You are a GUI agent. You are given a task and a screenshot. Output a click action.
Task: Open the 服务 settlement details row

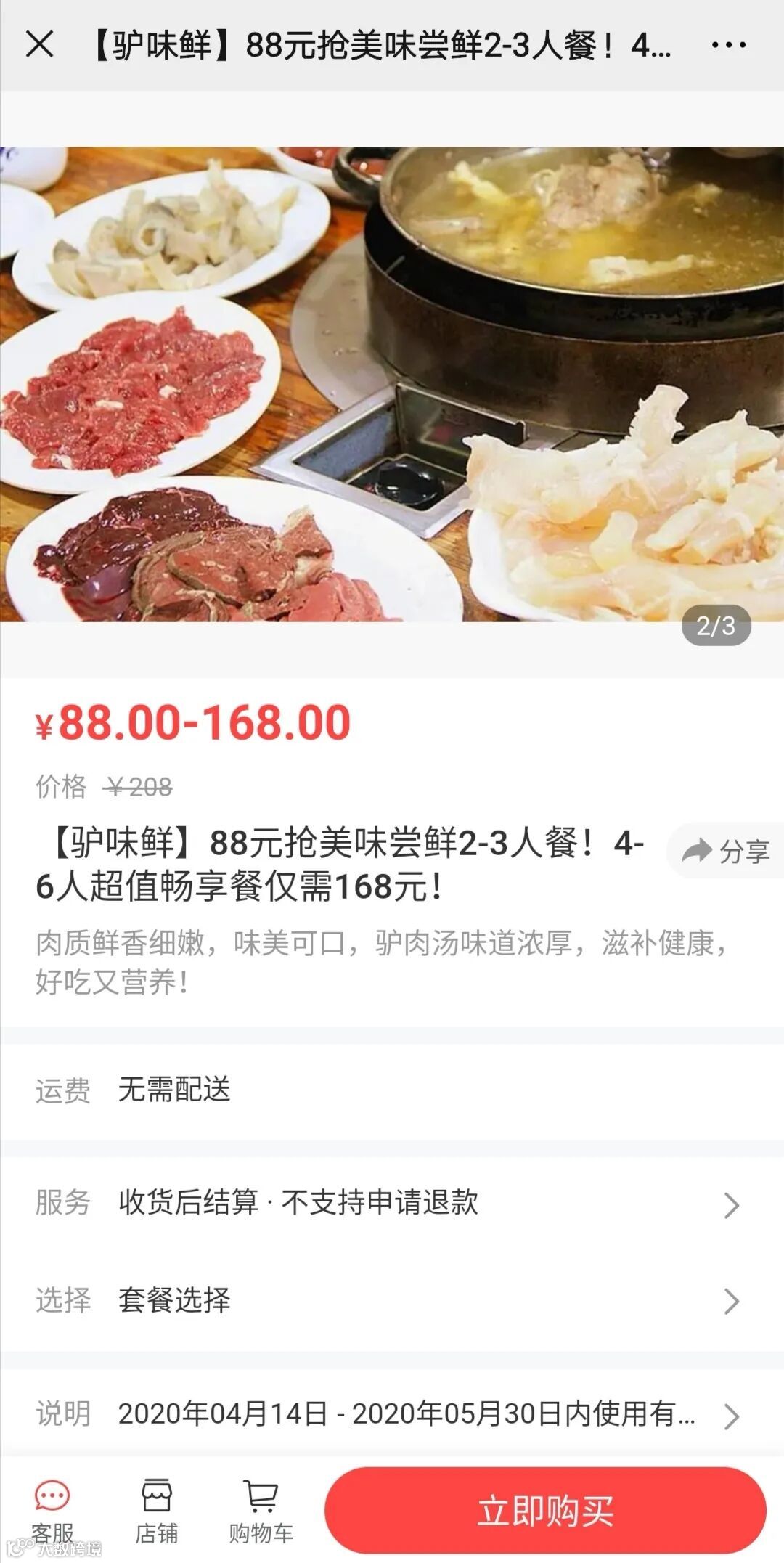point(392,1204)
